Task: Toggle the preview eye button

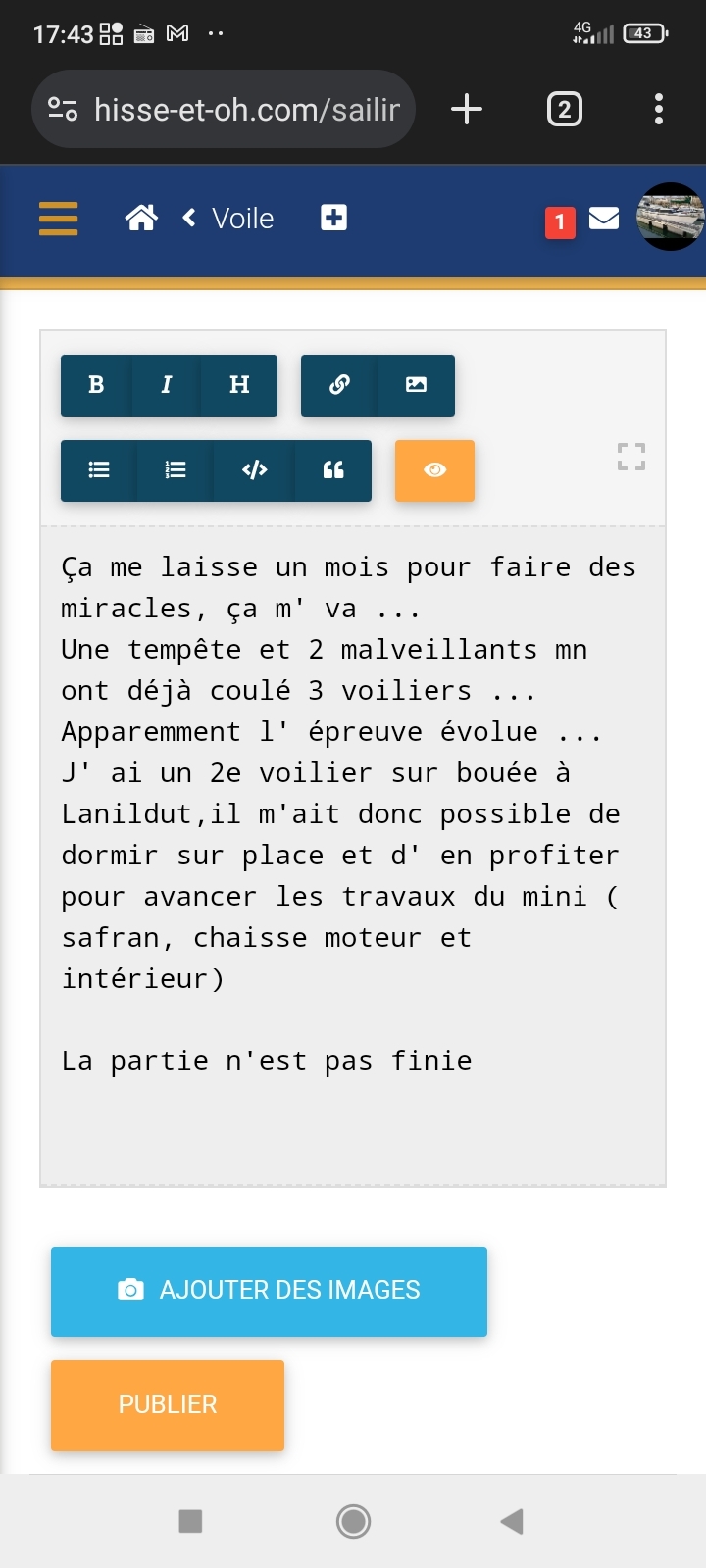Action: [434, 470]
